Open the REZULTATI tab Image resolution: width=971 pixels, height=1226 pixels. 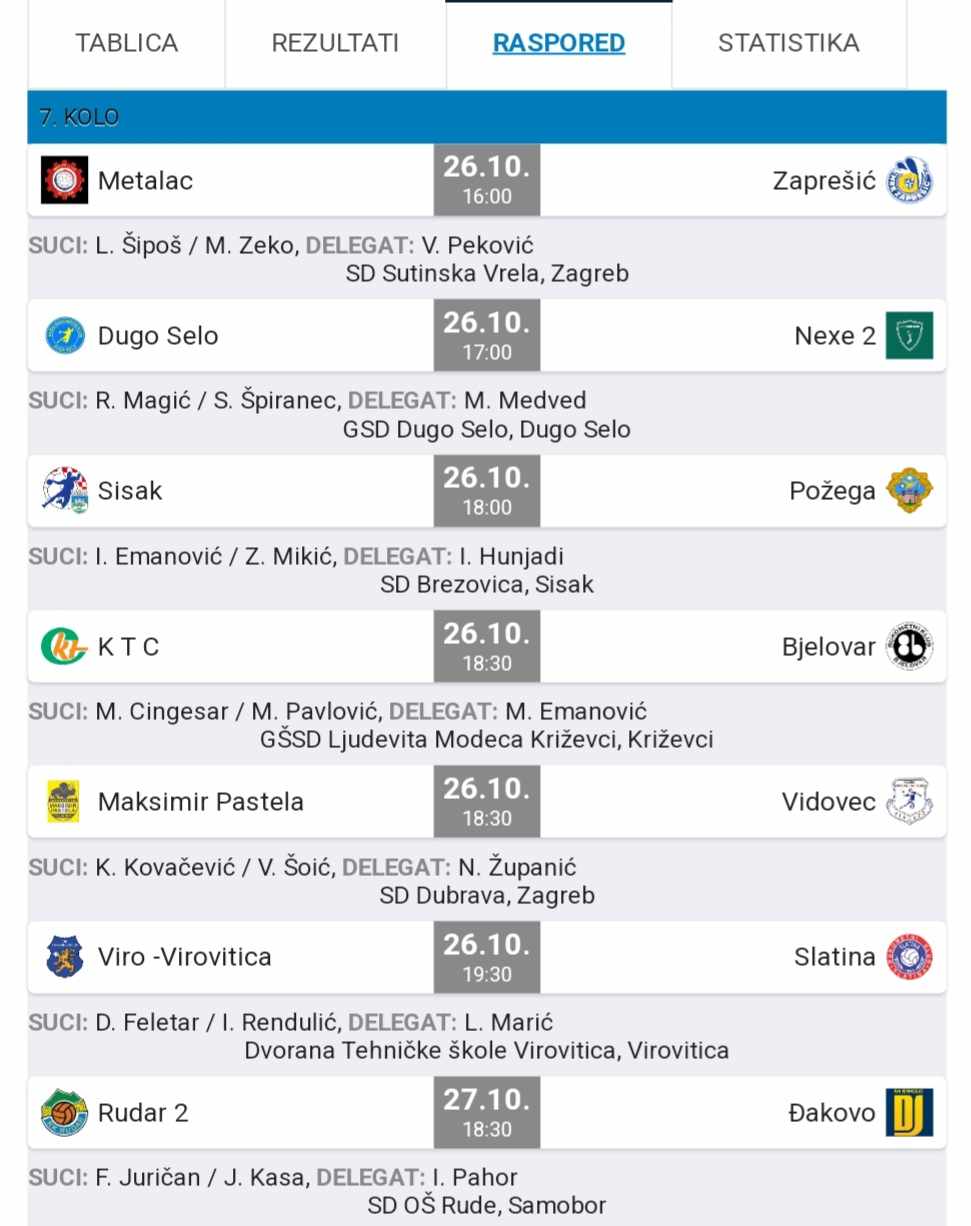(x=335, y=43)
